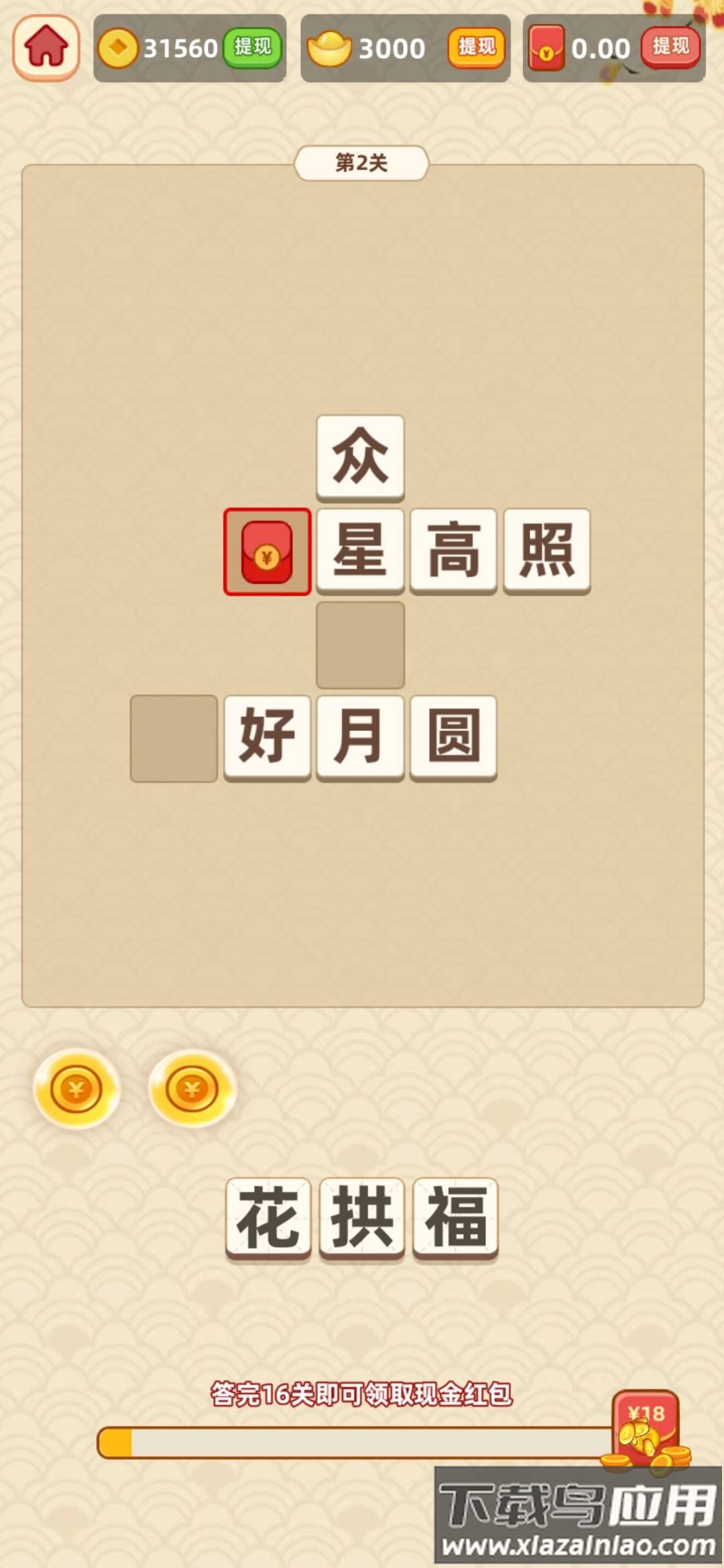Tap the orange 提现 button beside 3000 ingots
This screenshot has height=1568, width=724.
point(476,48)
